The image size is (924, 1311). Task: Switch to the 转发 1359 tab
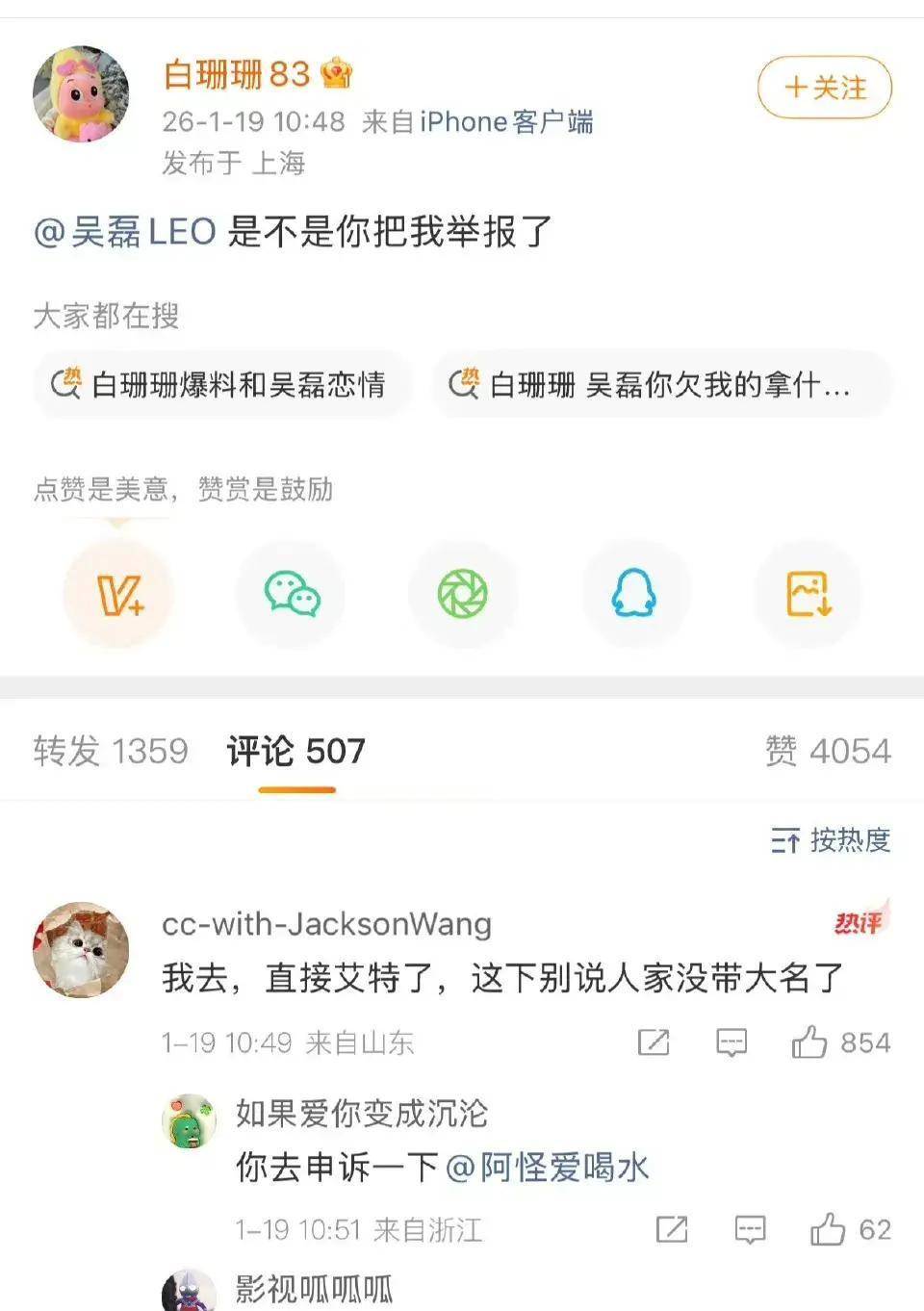pos(111,751)
